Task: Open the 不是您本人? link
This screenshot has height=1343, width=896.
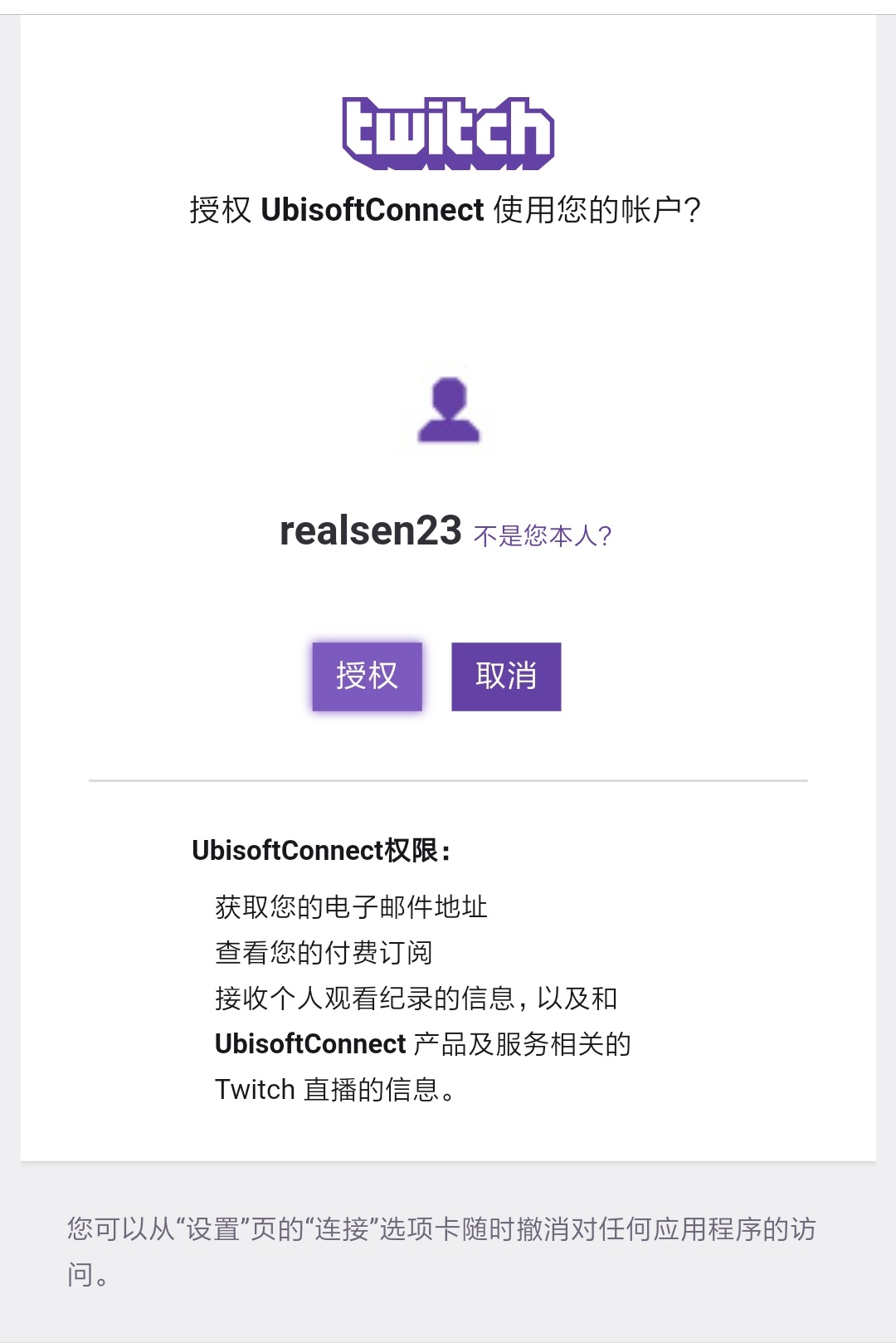Action: tap(543, 536)
